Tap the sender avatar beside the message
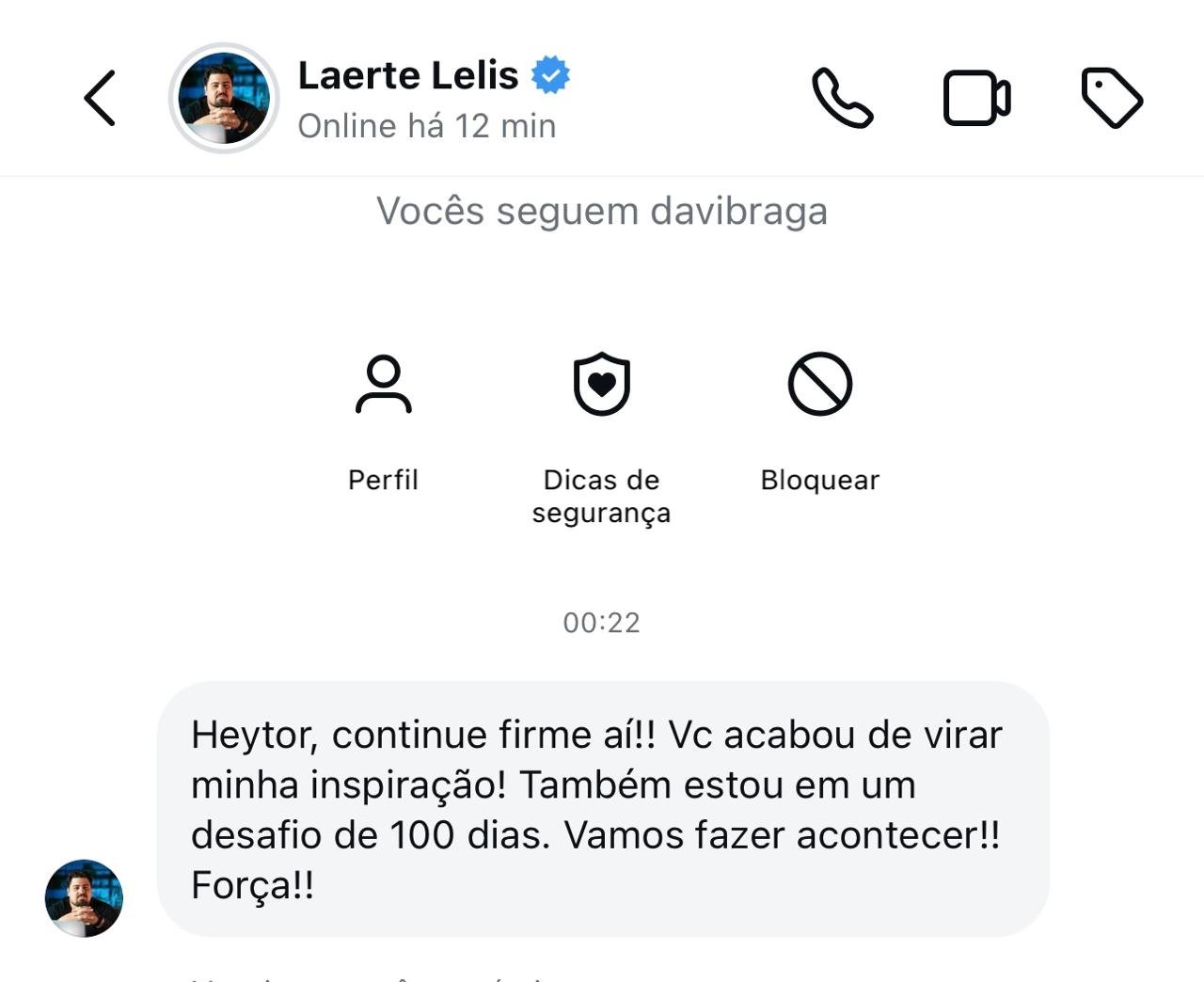Screen dimensions: 1204x982 click(84, 898)
